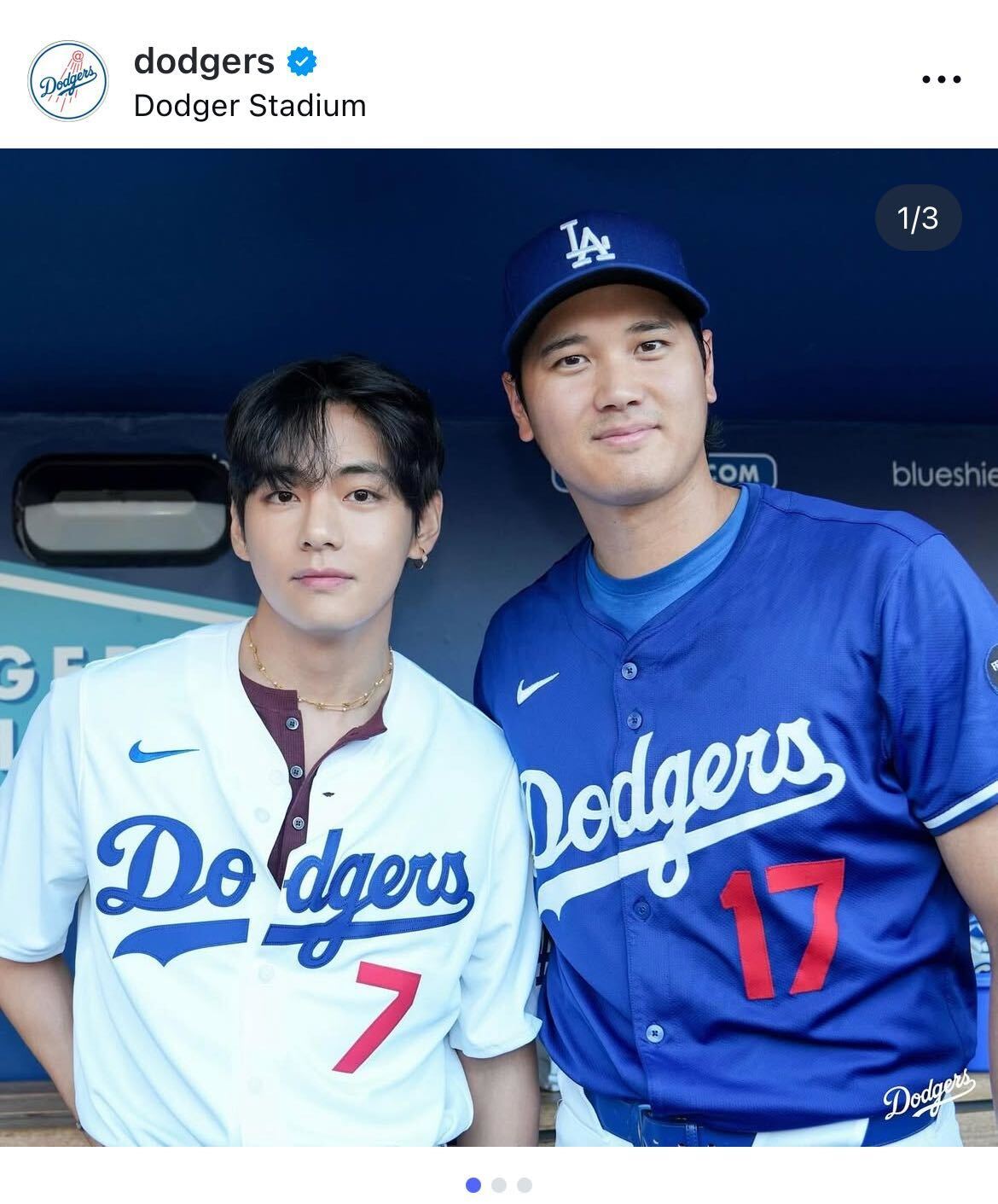Open the post overflow menu
The height and width of the screenshot is (1204, 998).
[x=941, y=79]
